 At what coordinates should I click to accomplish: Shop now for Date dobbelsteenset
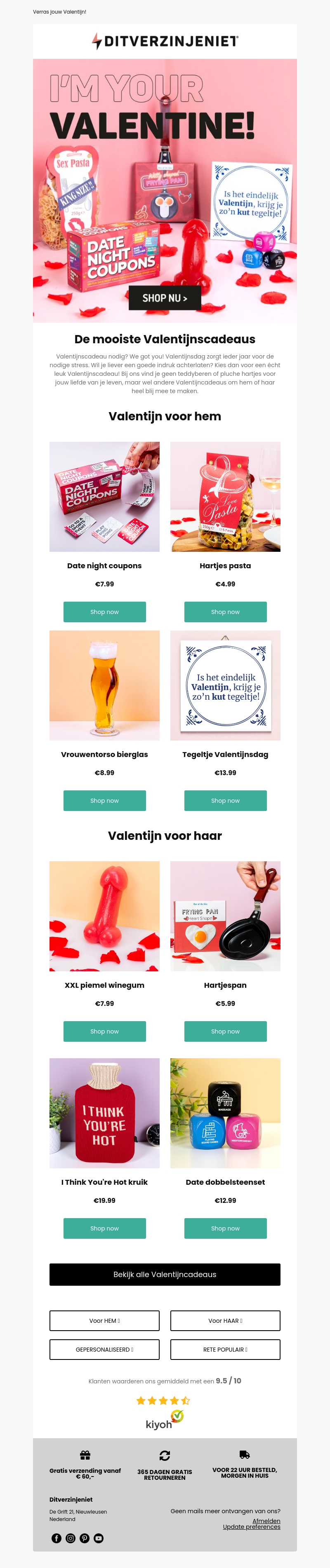(225, 1228)
